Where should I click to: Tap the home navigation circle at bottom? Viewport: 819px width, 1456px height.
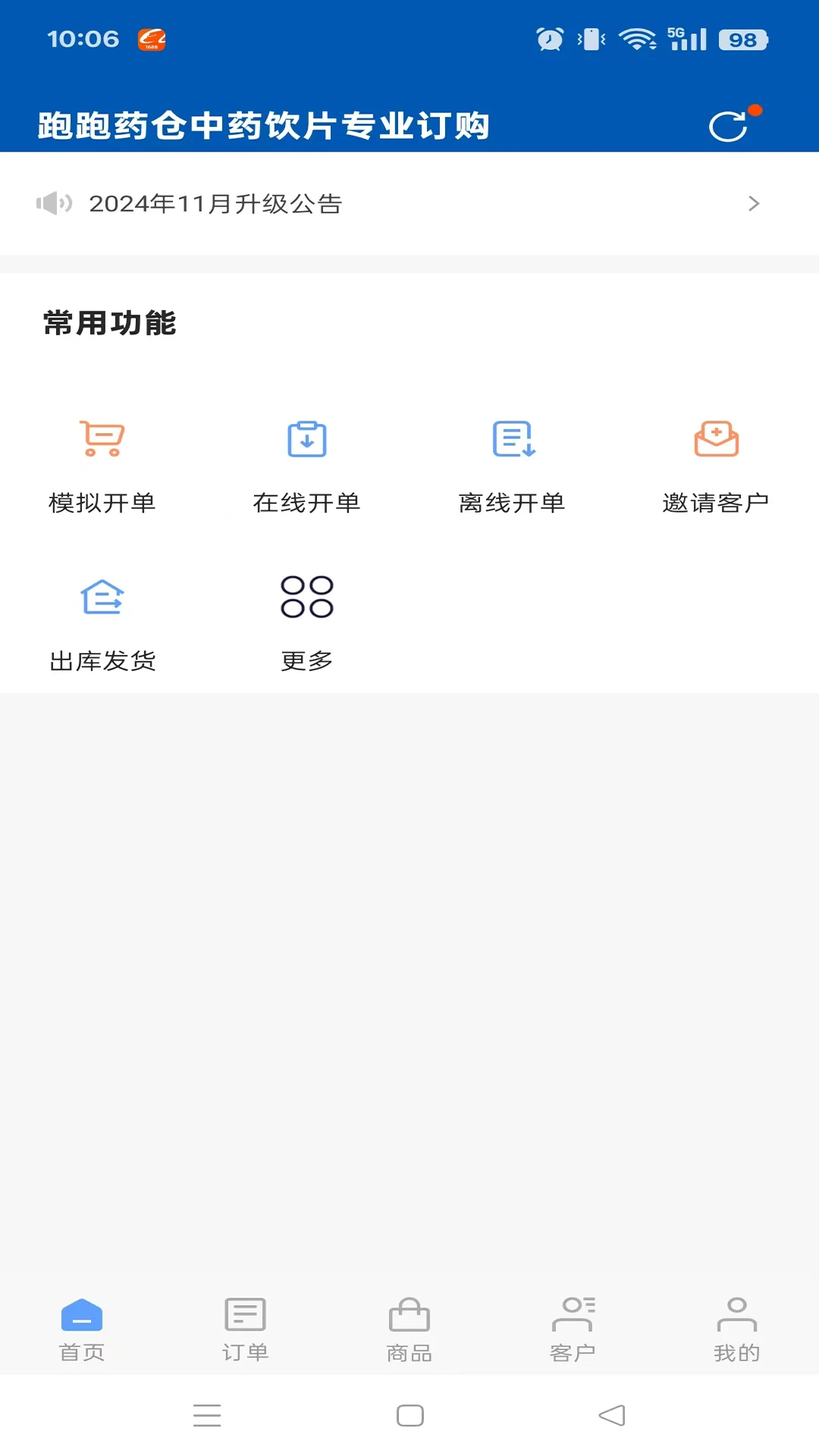(409, 1416)
